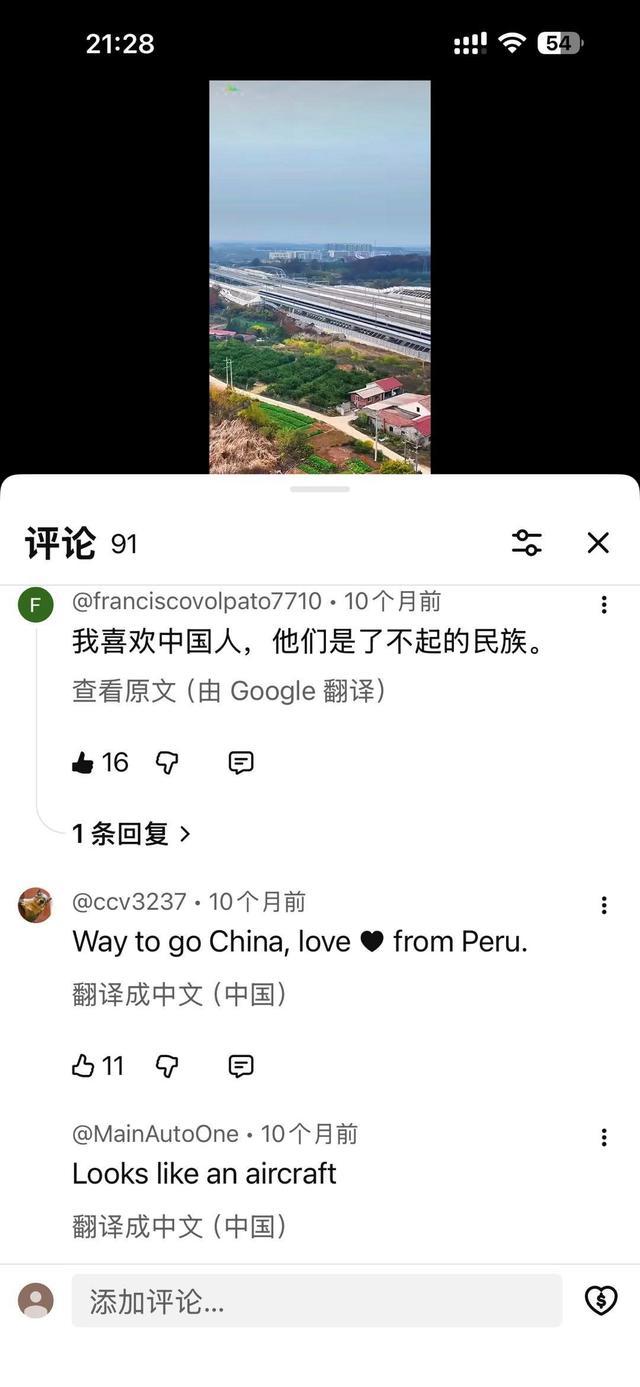640x1387 pixels.
Task: Tap the add comment field
Action: pyautogui.click(x=316, y=1301)
